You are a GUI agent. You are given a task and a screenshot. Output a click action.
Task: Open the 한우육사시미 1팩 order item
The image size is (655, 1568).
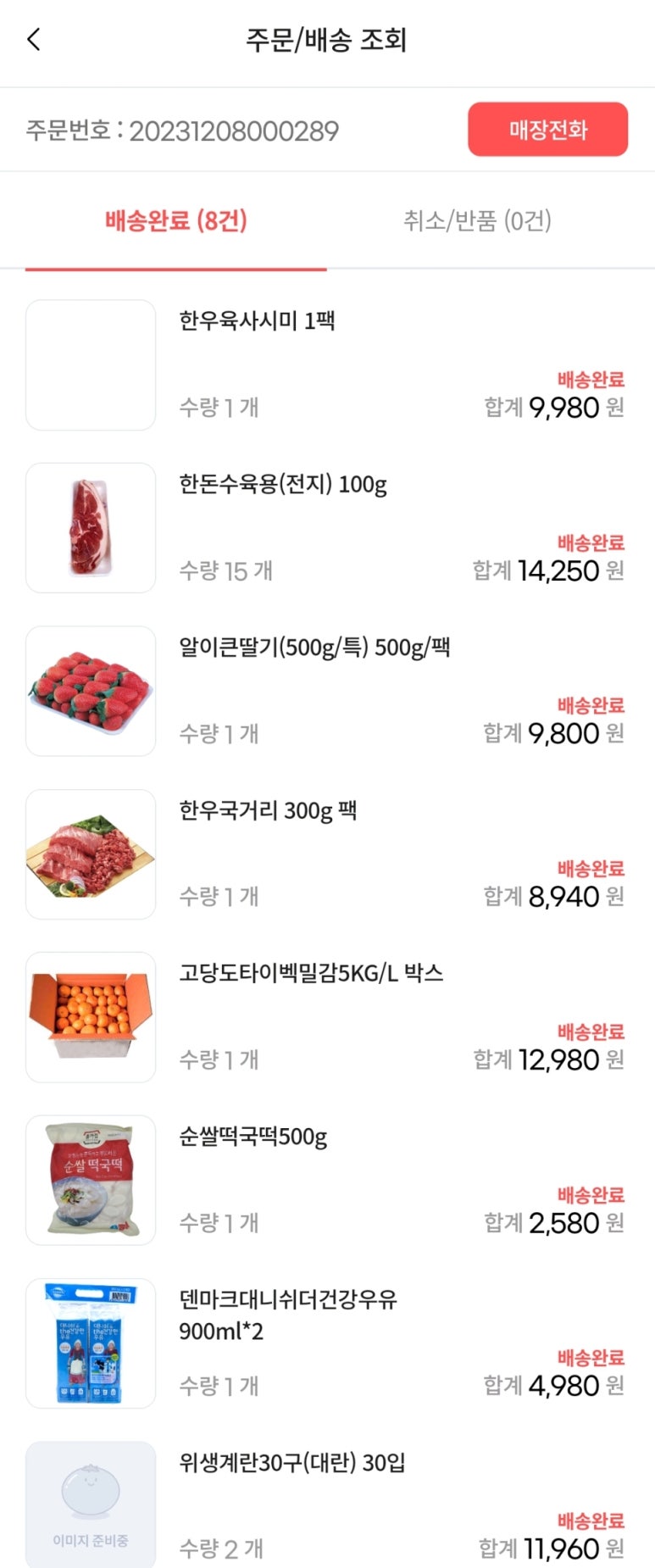coord(257,321)
